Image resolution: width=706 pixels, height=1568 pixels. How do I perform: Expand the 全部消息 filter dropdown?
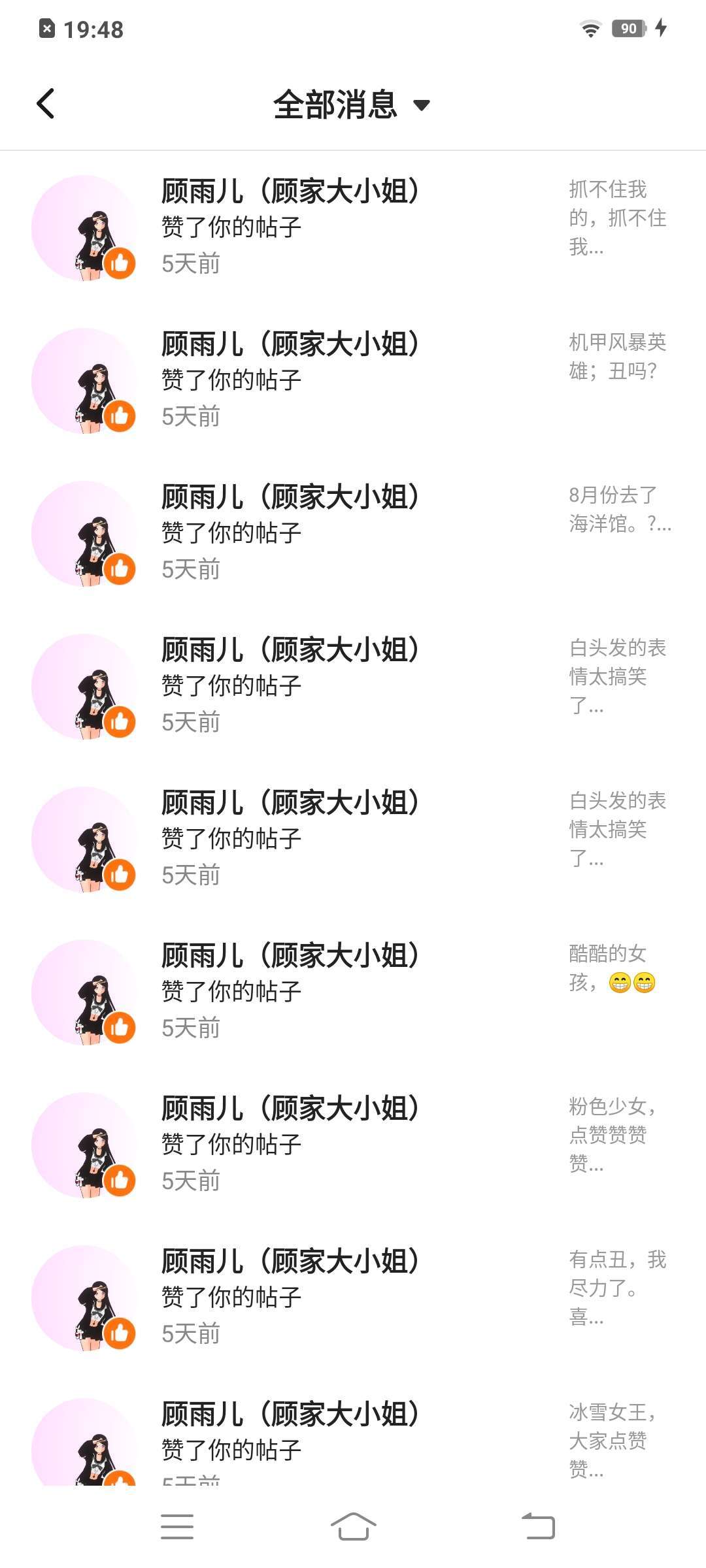[x=352, y=105]
